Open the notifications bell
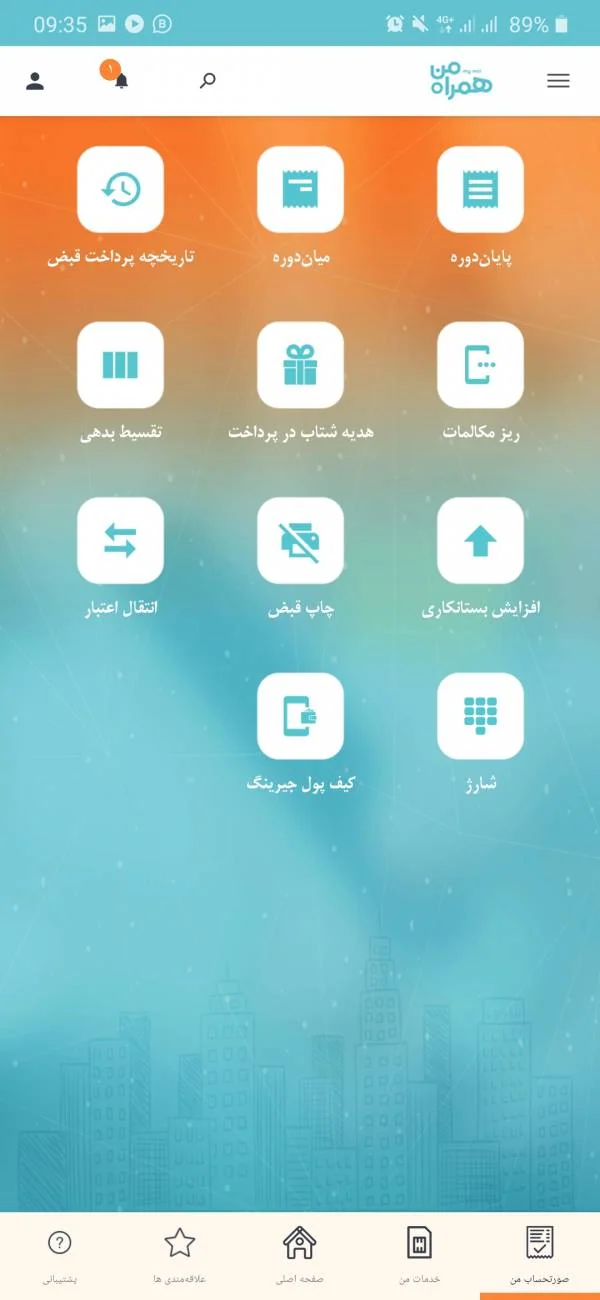 (121, 81)
